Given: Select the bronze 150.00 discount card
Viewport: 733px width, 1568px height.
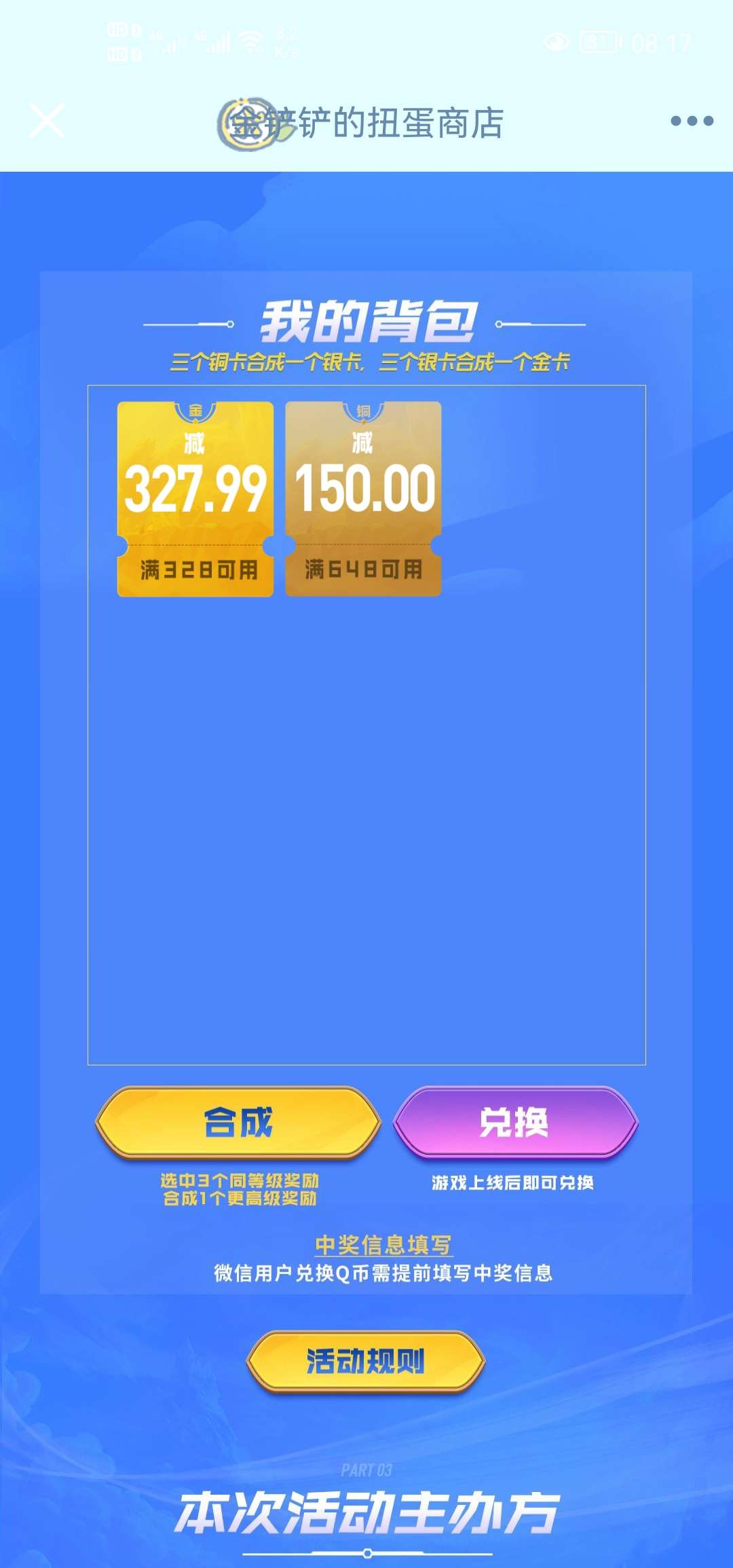Looking at the screenshot, I should tap(363, 499).
